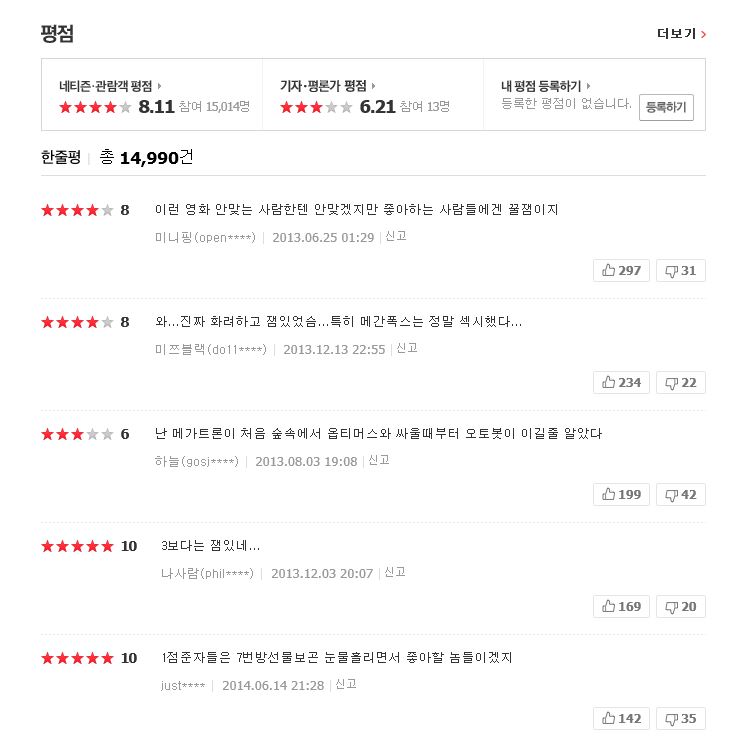Screen dimensions: 749x745
Task: Tap the 등록하기 button
Action: pyautogui.click(x=666, y=106)
